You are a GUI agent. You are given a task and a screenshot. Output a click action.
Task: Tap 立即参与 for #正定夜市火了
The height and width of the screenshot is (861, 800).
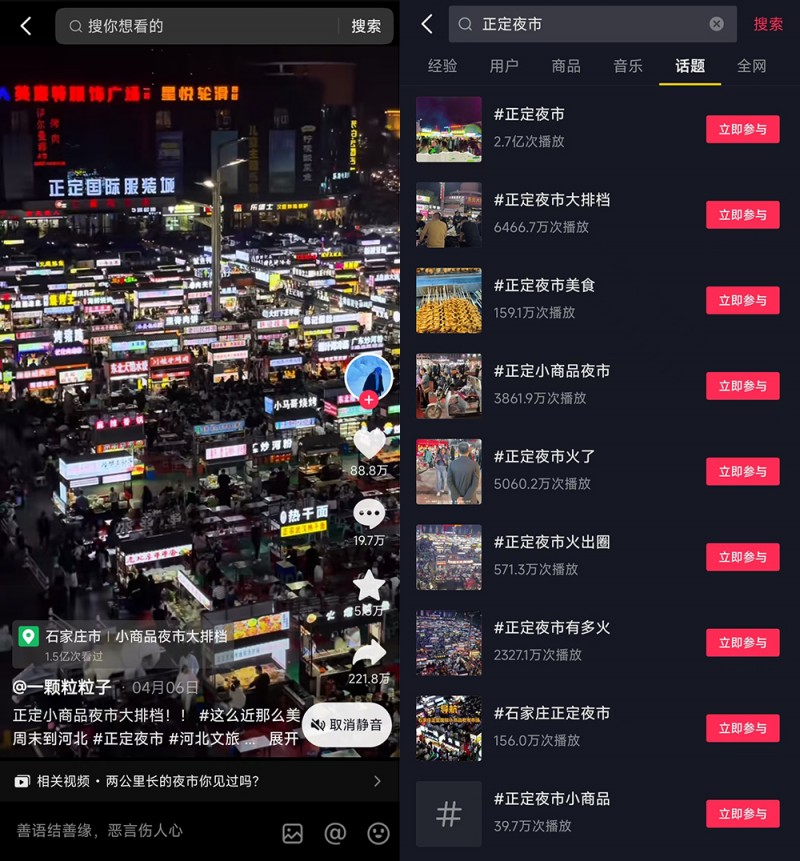click(742, 471)
